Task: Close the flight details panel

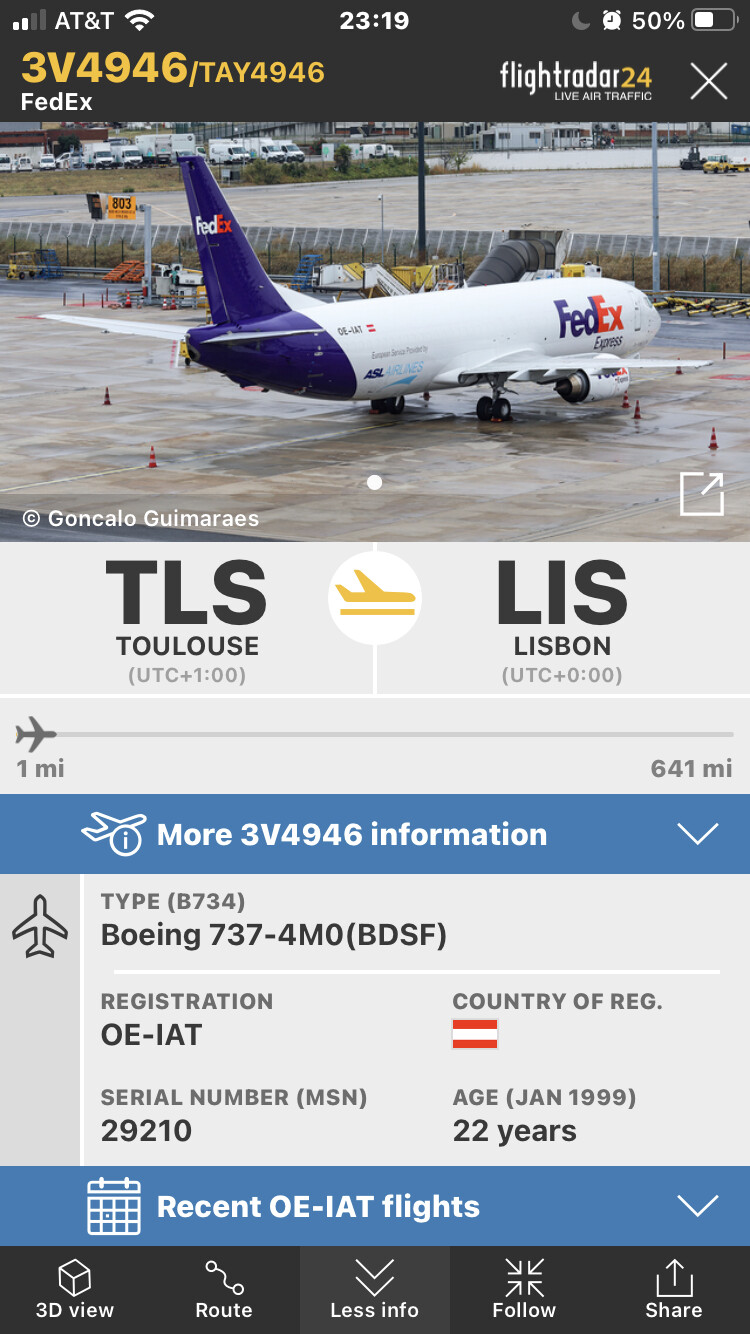Action: pos(708,81)
